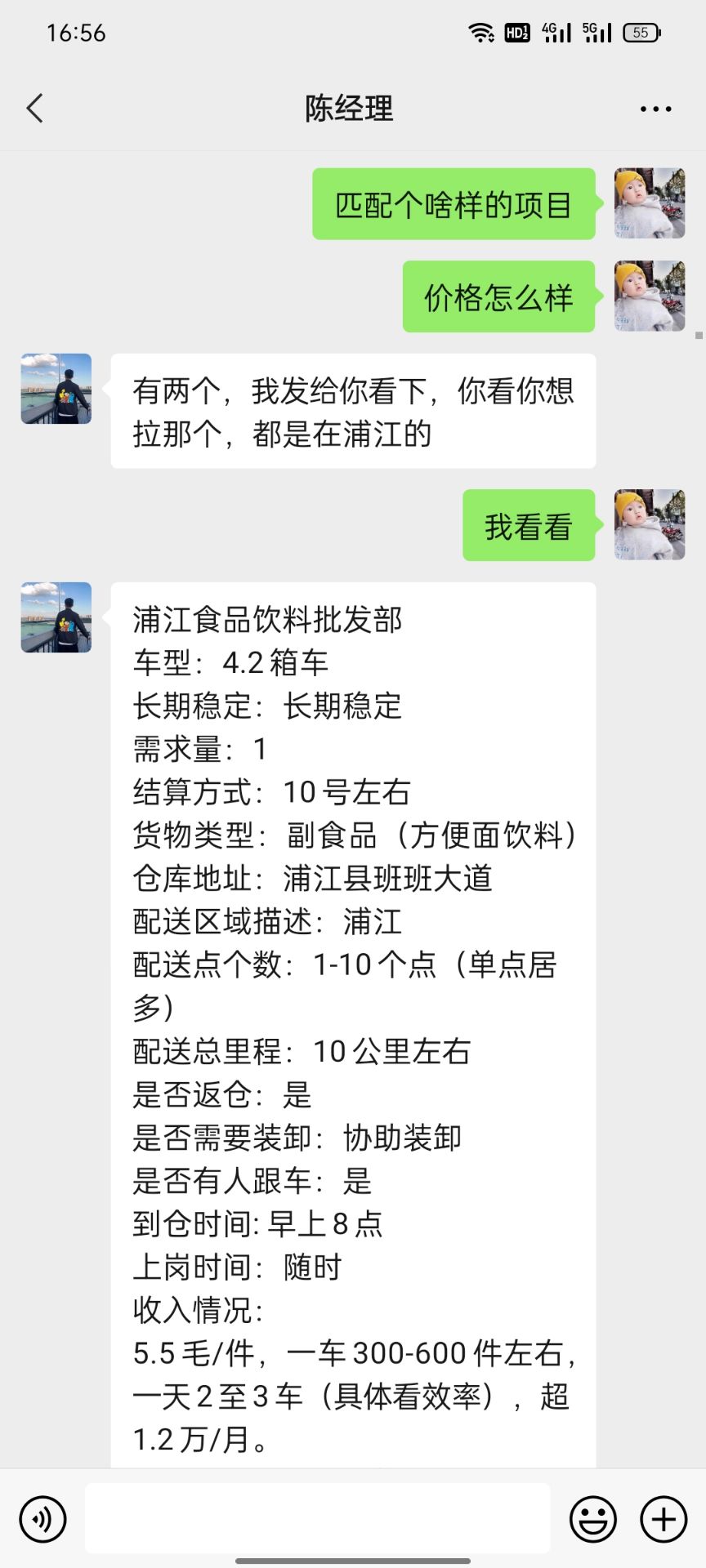The image size is (706, 1568).
Task: Switch to voice message input
Action: point(42,1519)
